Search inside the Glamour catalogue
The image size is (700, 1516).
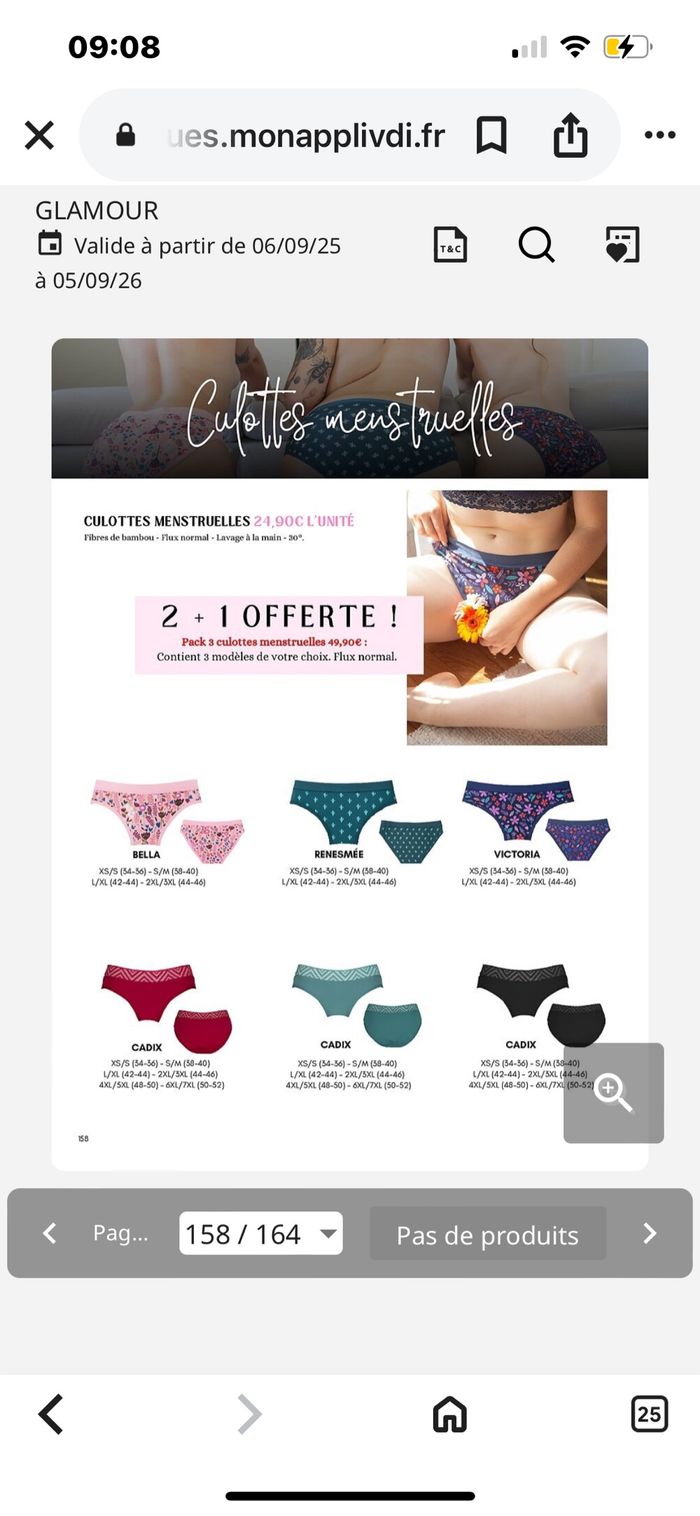point(536,245)
